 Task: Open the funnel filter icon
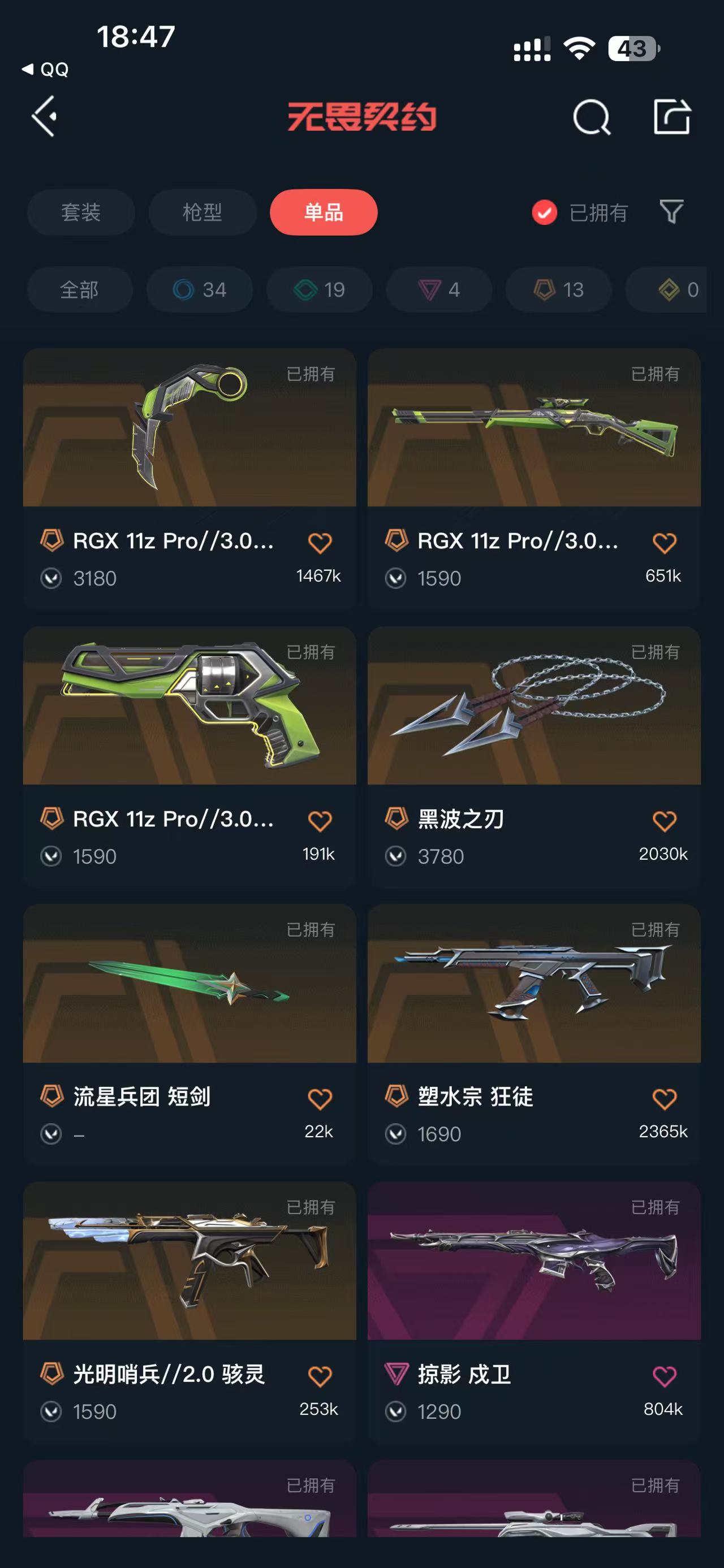coord(671,212)
